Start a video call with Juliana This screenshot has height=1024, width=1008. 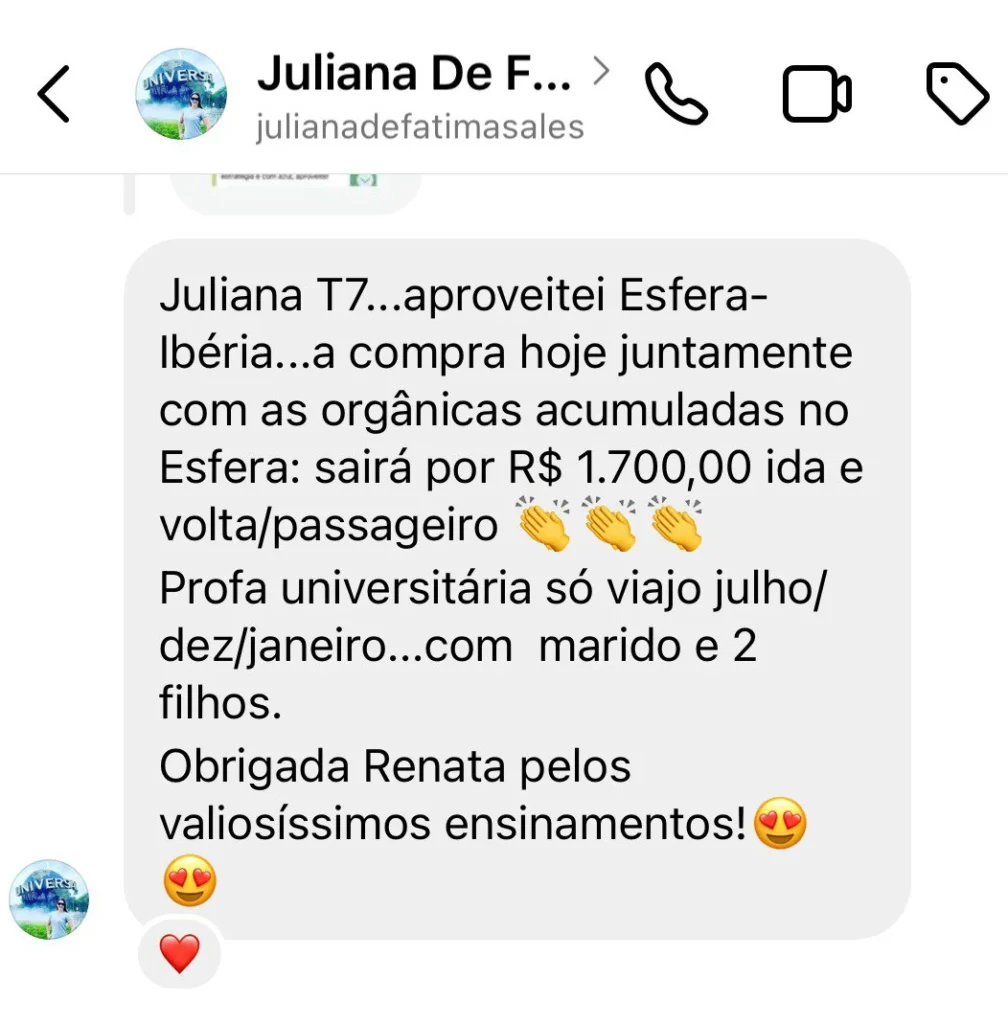coord(817,94)
